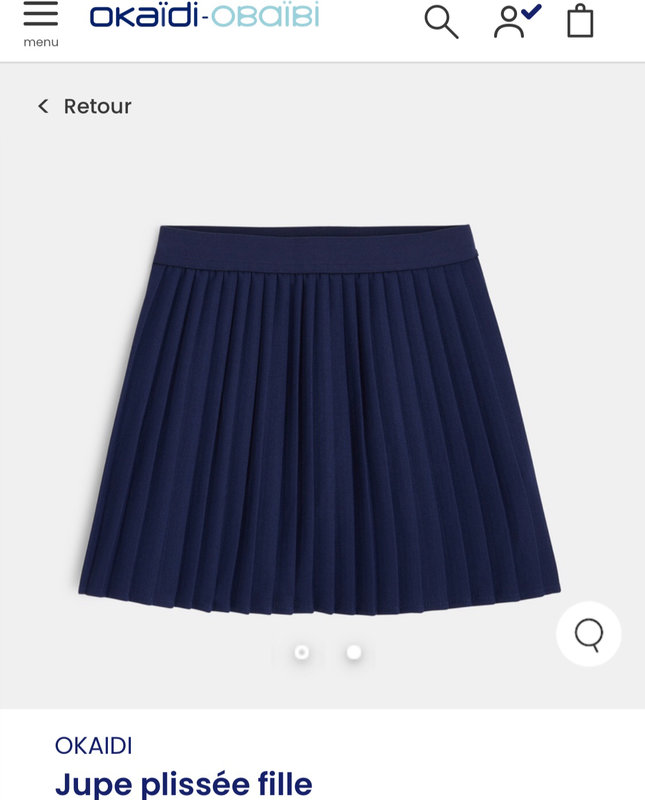Open the hamburger menu
The width and height of the screenshot is (645, 800).
pos(40,22)
